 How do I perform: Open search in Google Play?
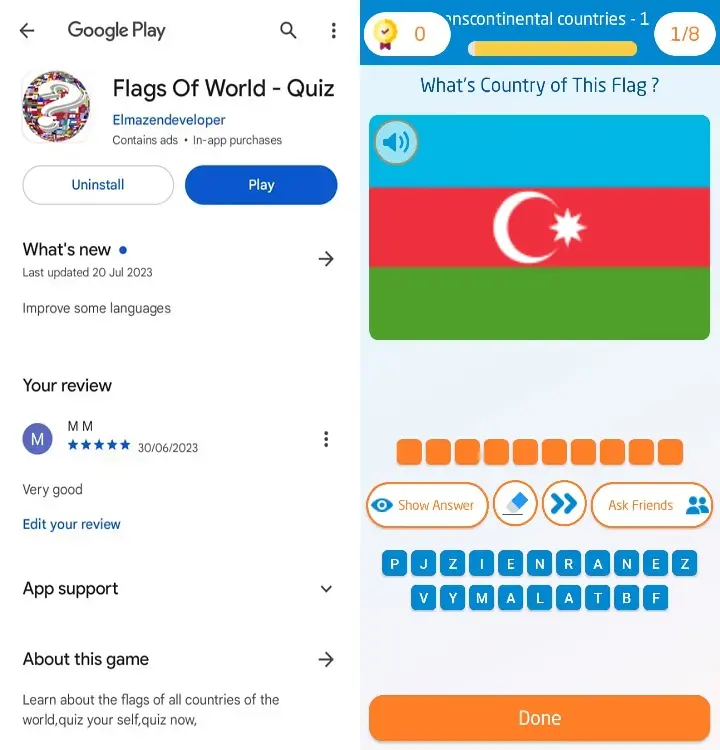288,31
